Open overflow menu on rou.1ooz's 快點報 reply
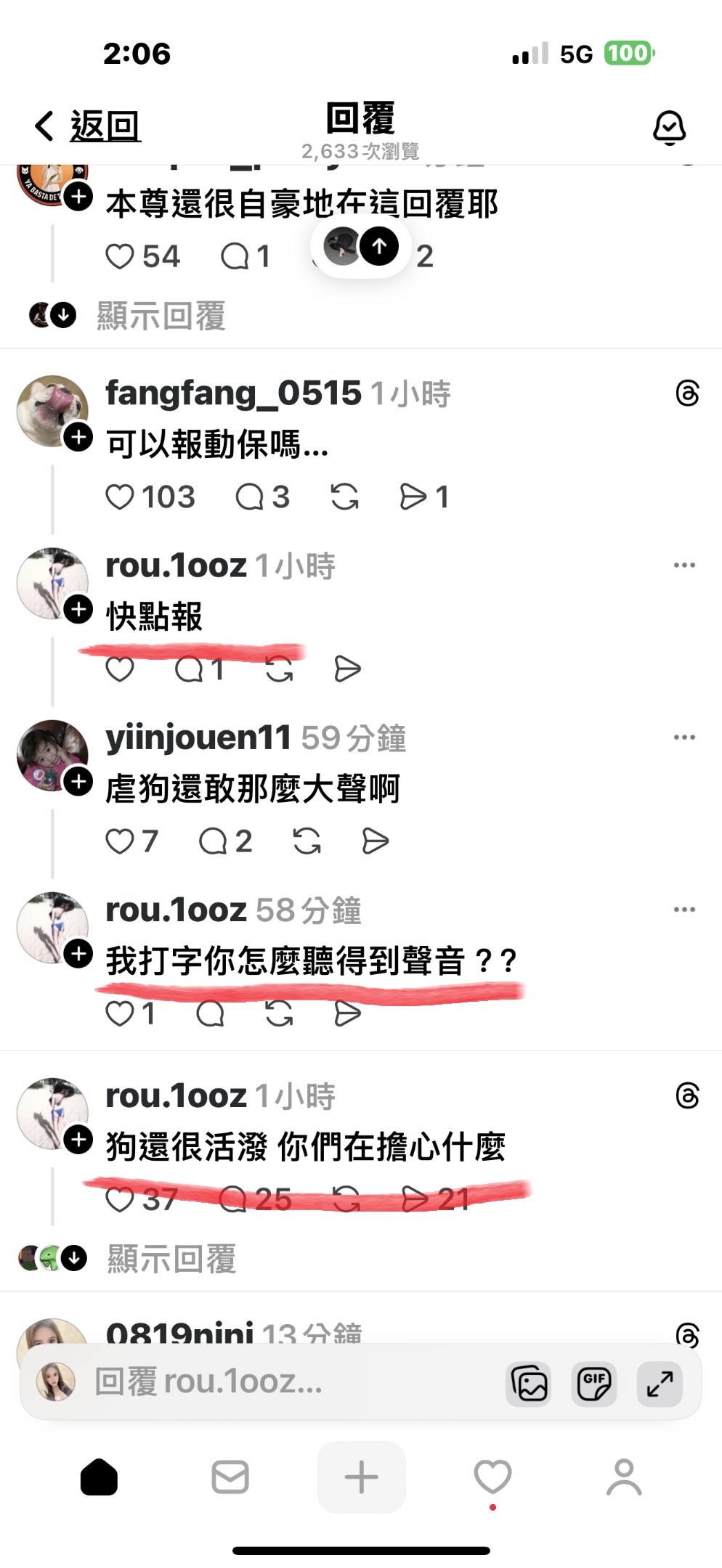This screenshot has width=722, height=1568. tap(684, 565)
